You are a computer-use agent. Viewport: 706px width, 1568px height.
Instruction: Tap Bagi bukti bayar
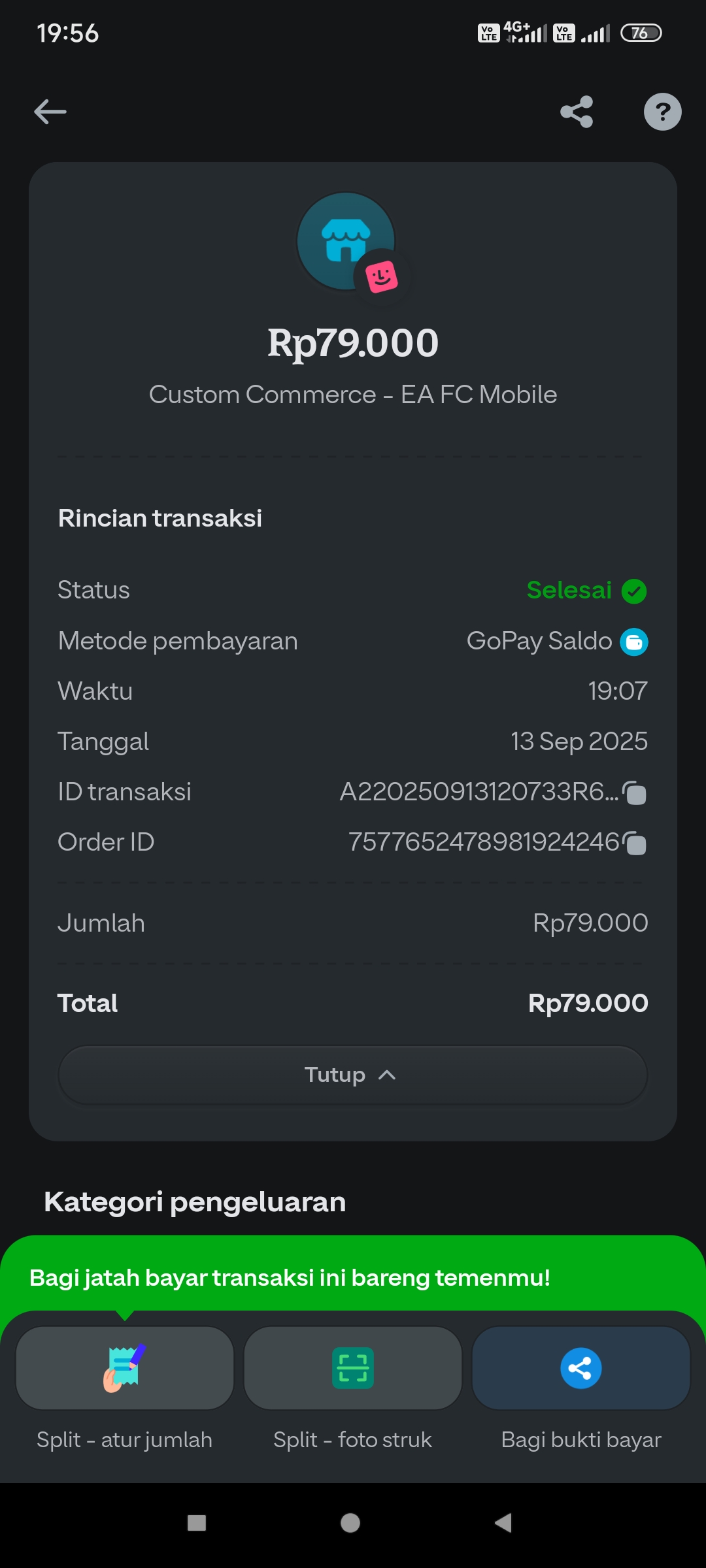(x=581, y=1368)
